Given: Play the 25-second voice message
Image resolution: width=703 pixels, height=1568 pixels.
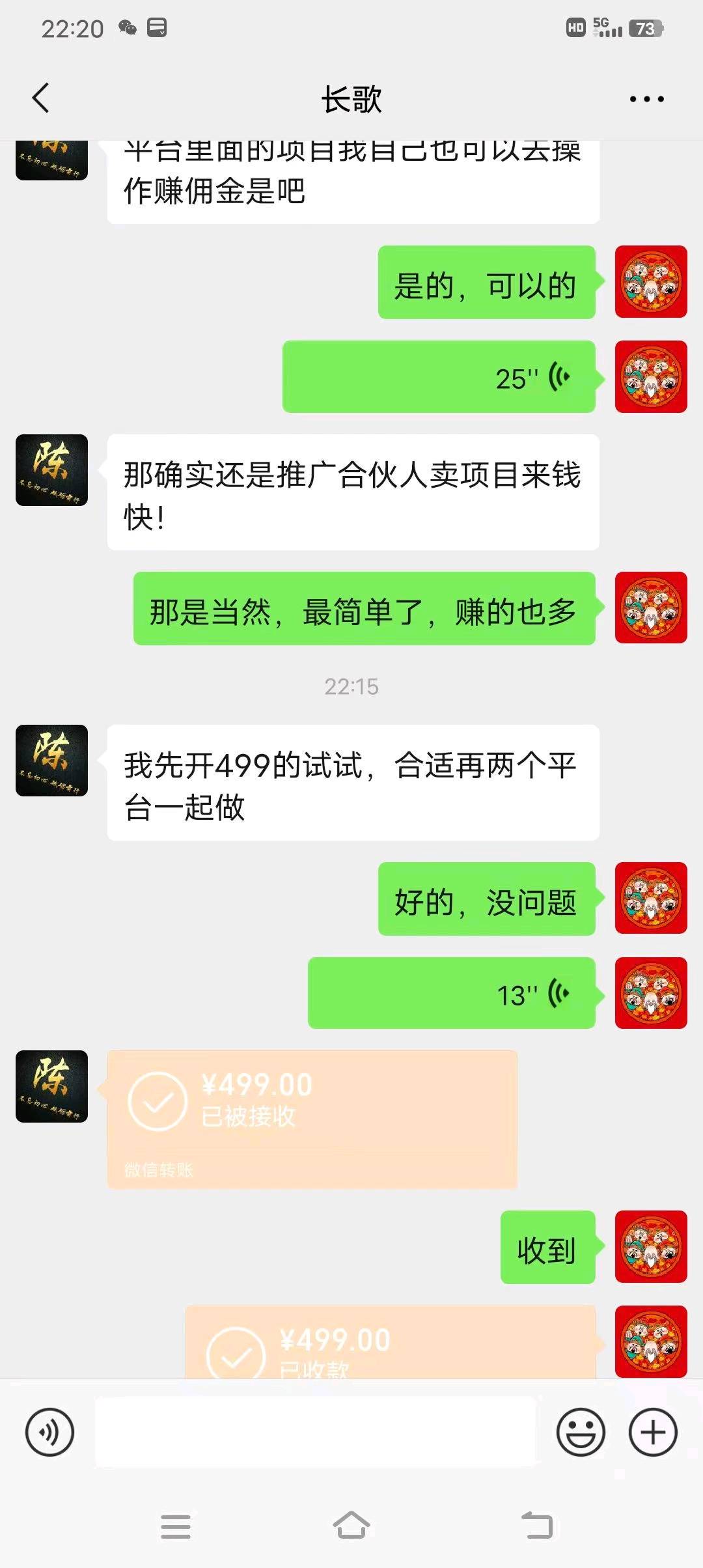Looking at the screenshot, I should [439, 377].
